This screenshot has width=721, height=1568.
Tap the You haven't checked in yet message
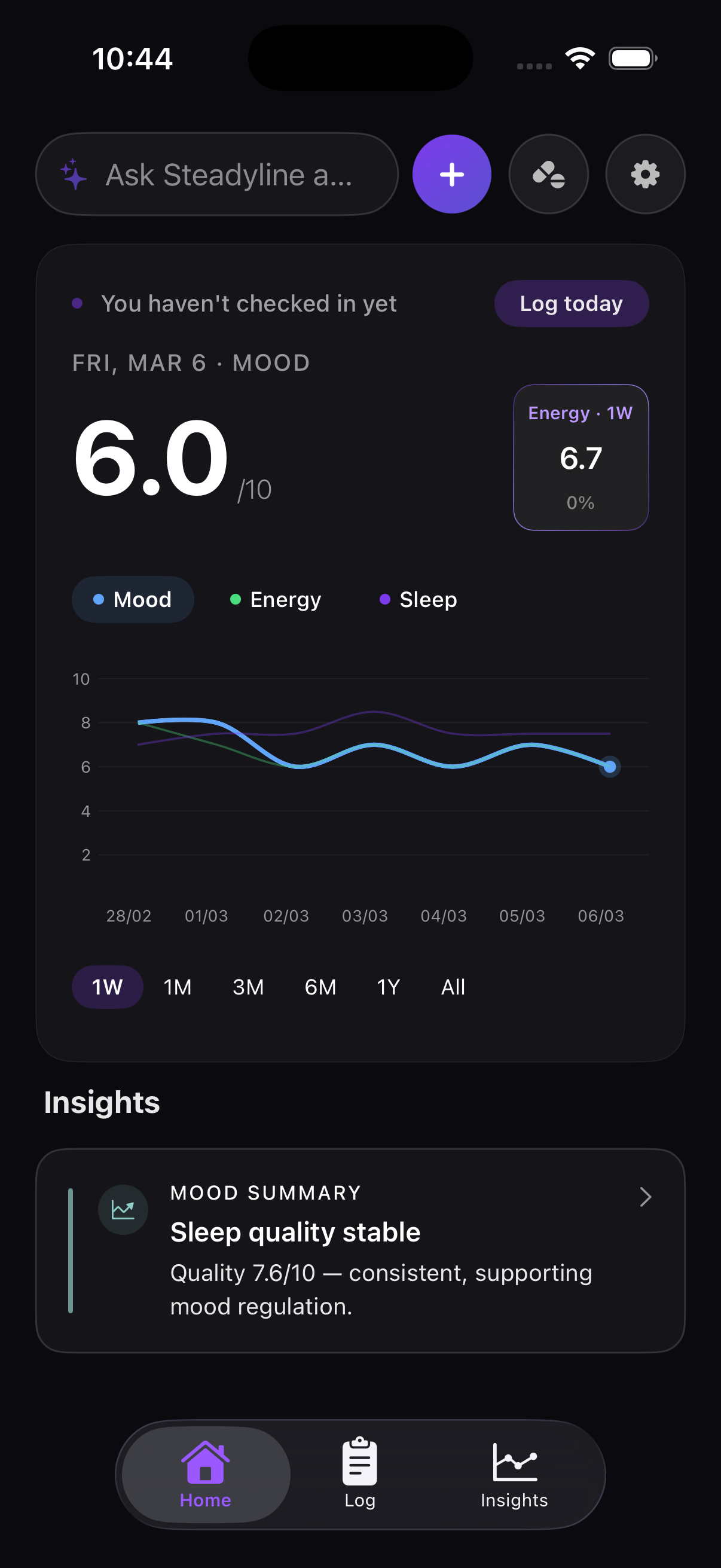pyautogui.click(x=249, y=303)
